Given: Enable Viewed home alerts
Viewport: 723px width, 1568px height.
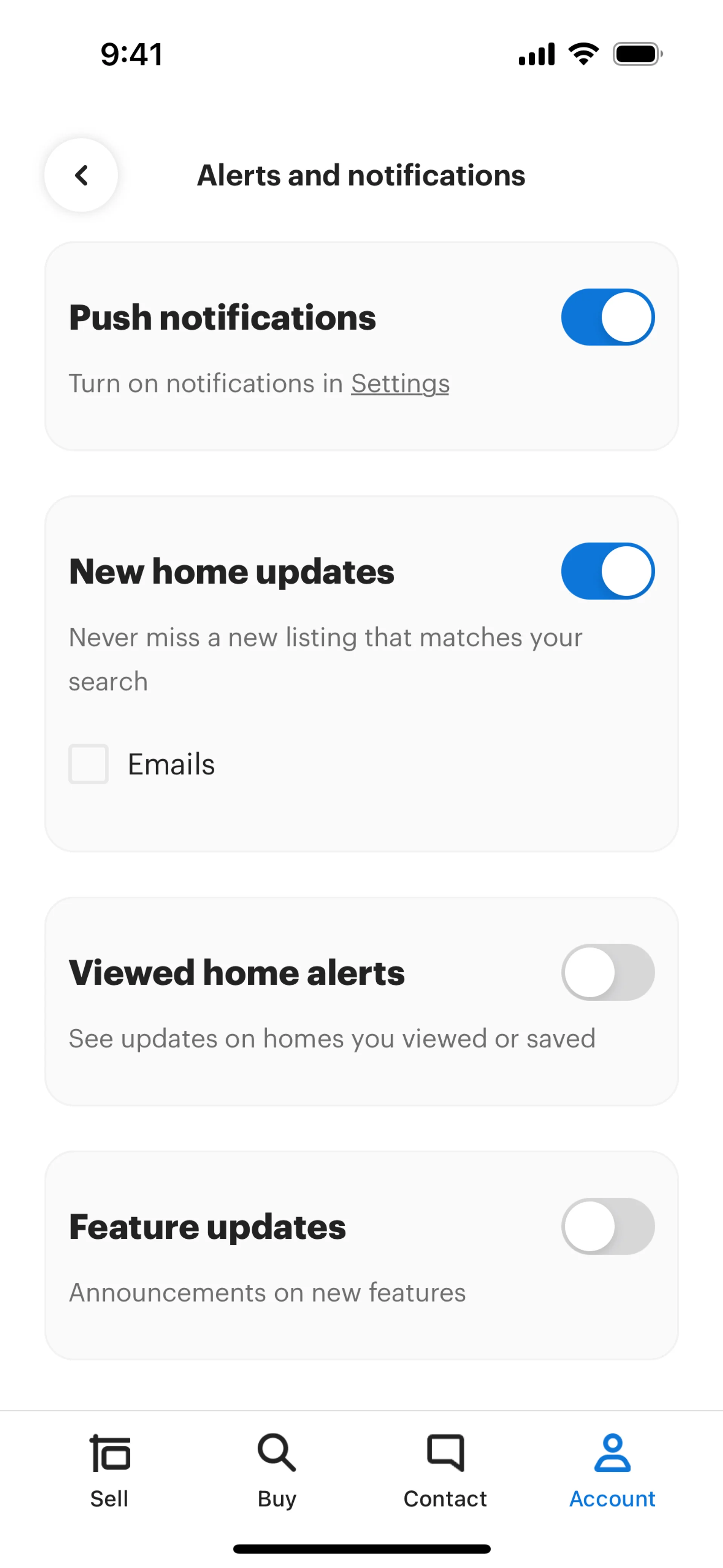Looking at the screenshot, I should (x=607, y=972).
